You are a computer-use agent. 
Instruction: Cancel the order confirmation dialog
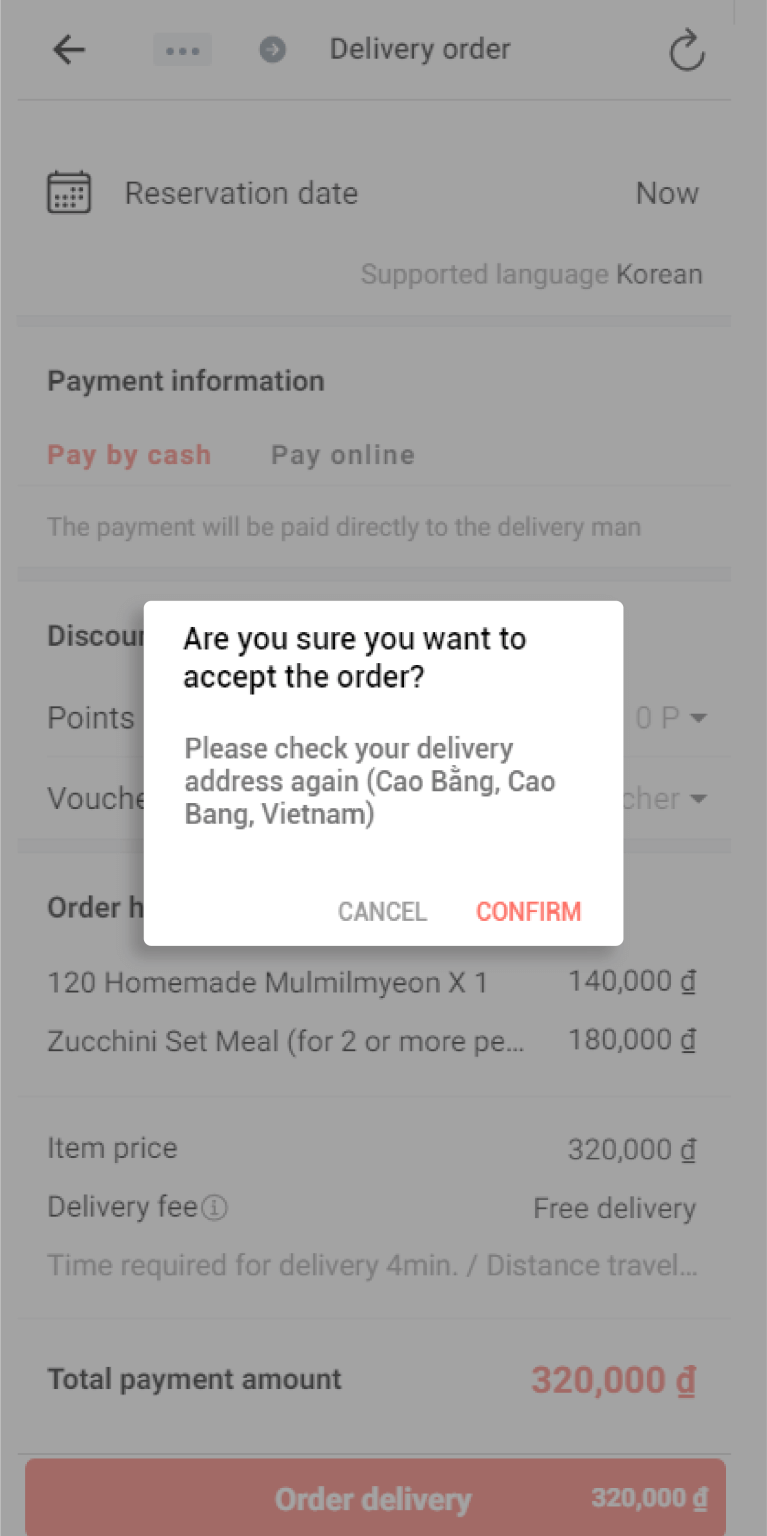tap(381, 912)
